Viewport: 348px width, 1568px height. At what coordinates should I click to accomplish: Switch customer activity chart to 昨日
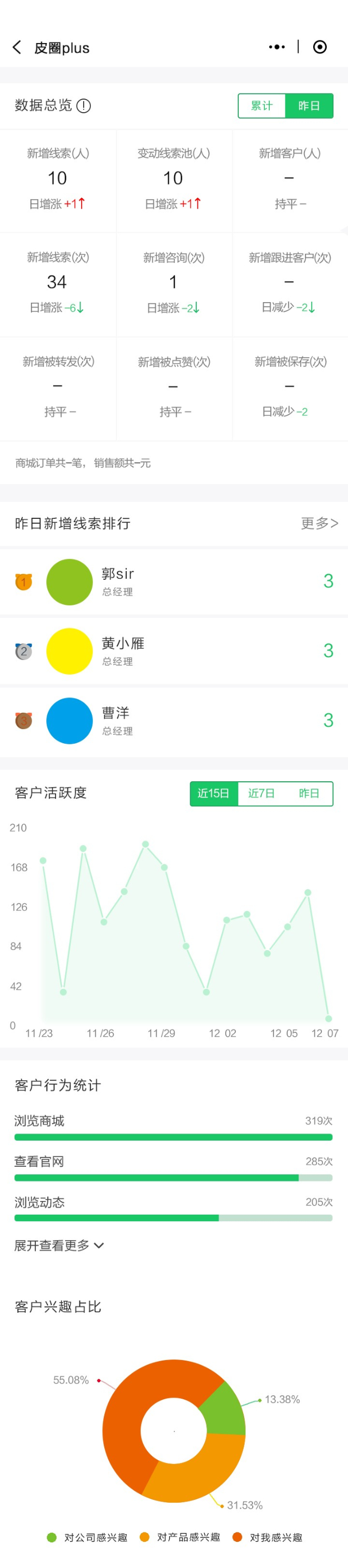pyautogui.click(x=309, y=793)
